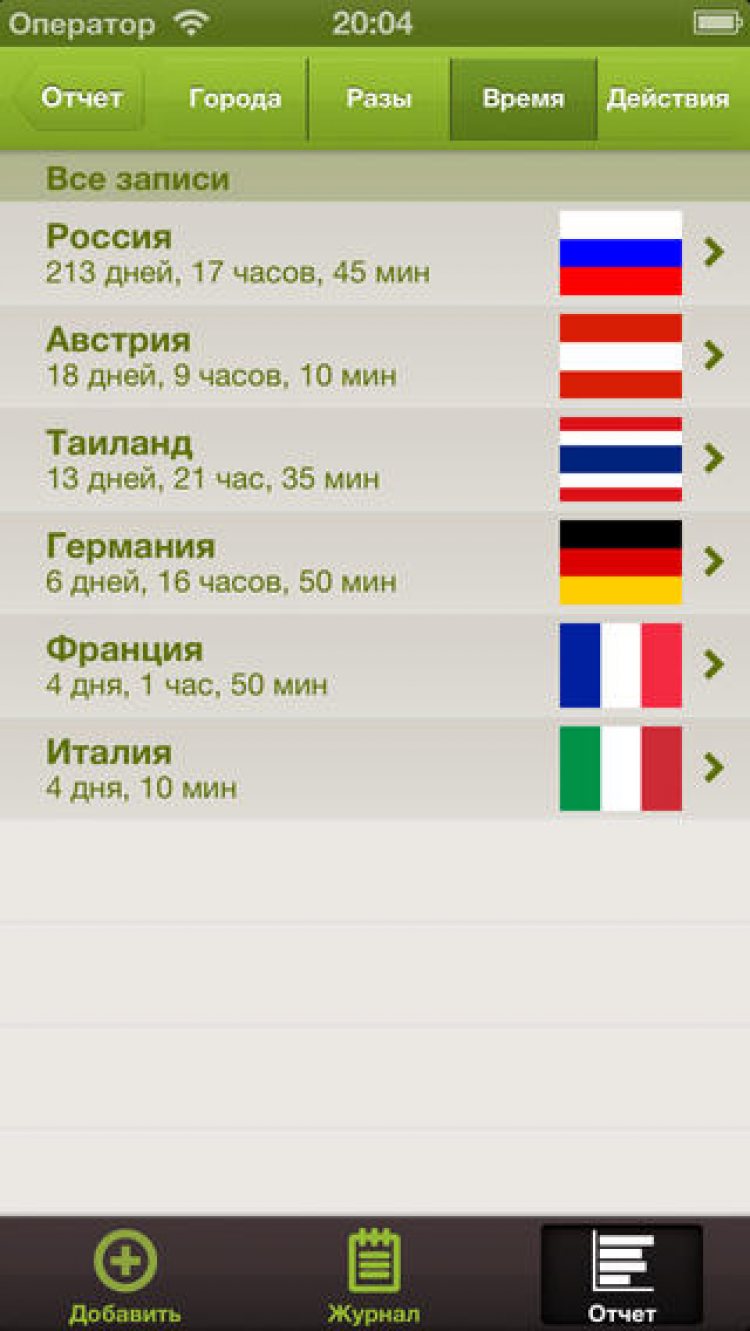The width and height of the screenshot is (750, 1331).
Task: Select the Отчет tab in bottom bar
Action: pyautogui.click(x=622, y=1275)
